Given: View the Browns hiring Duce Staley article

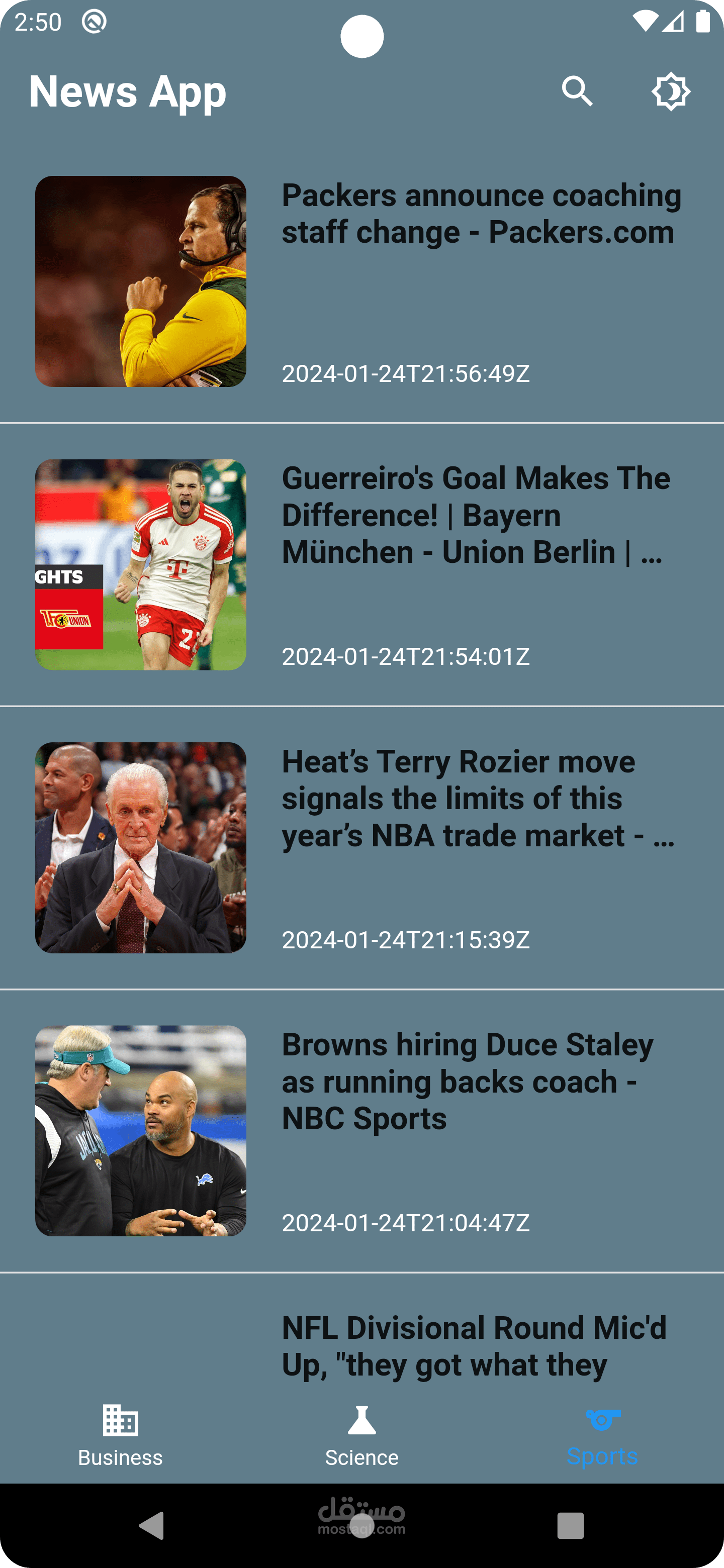Looking at the screenshot, I should point(467,1081).
